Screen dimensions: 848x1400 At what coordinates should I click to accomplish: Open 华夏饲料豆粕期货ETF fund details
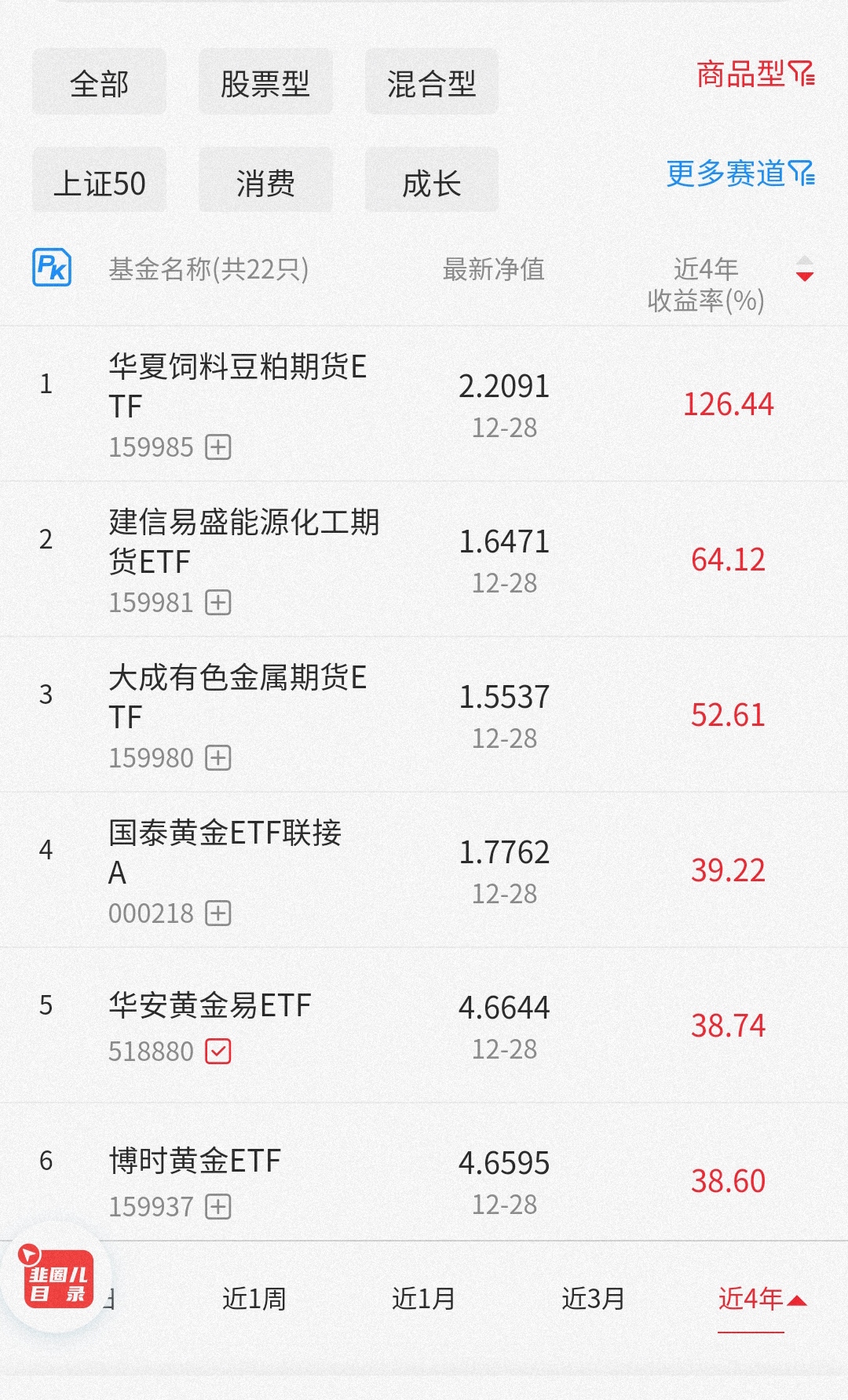237,385
